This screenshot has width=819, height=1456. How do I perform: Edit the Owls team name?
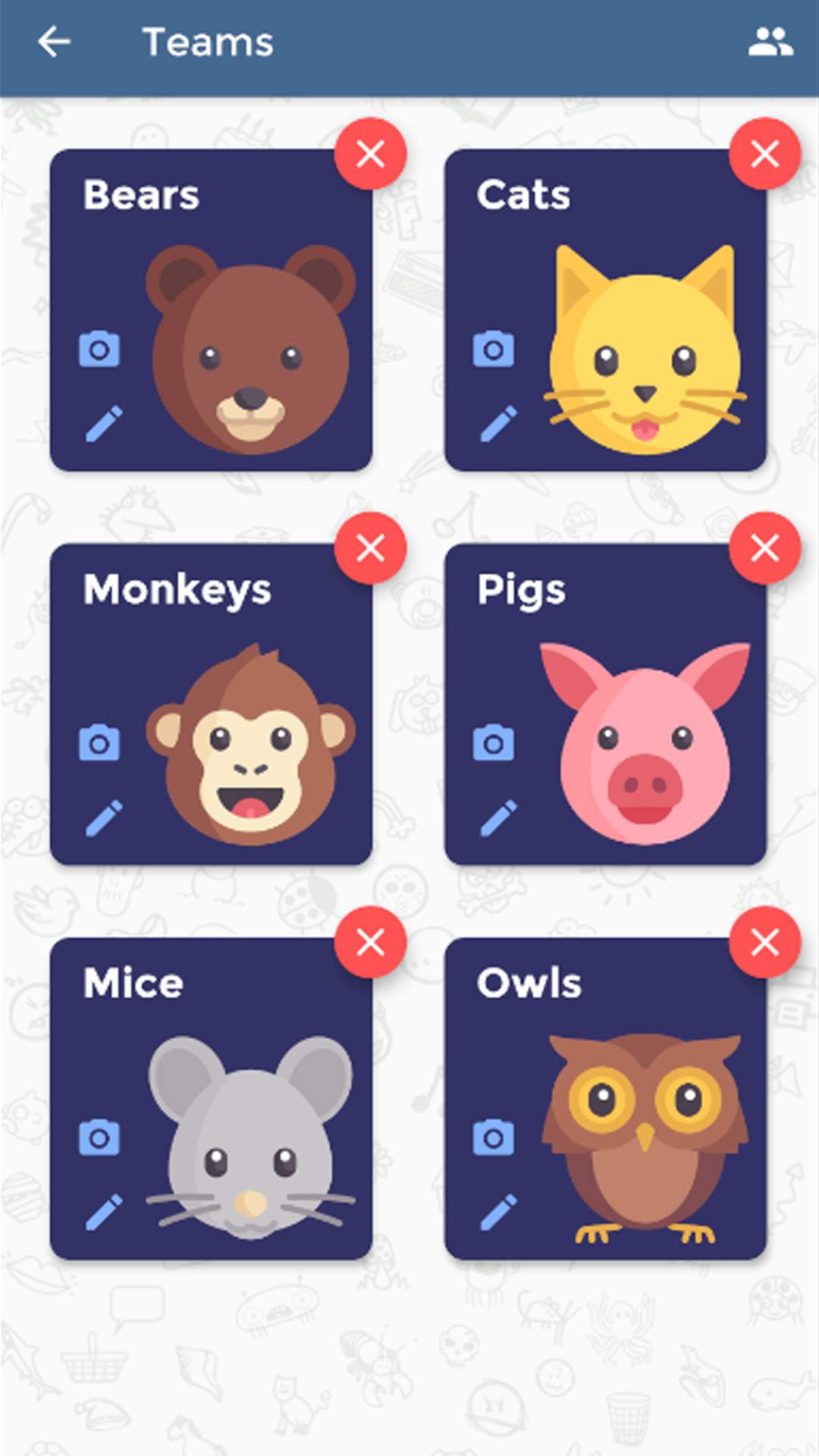coord(498,1212)
